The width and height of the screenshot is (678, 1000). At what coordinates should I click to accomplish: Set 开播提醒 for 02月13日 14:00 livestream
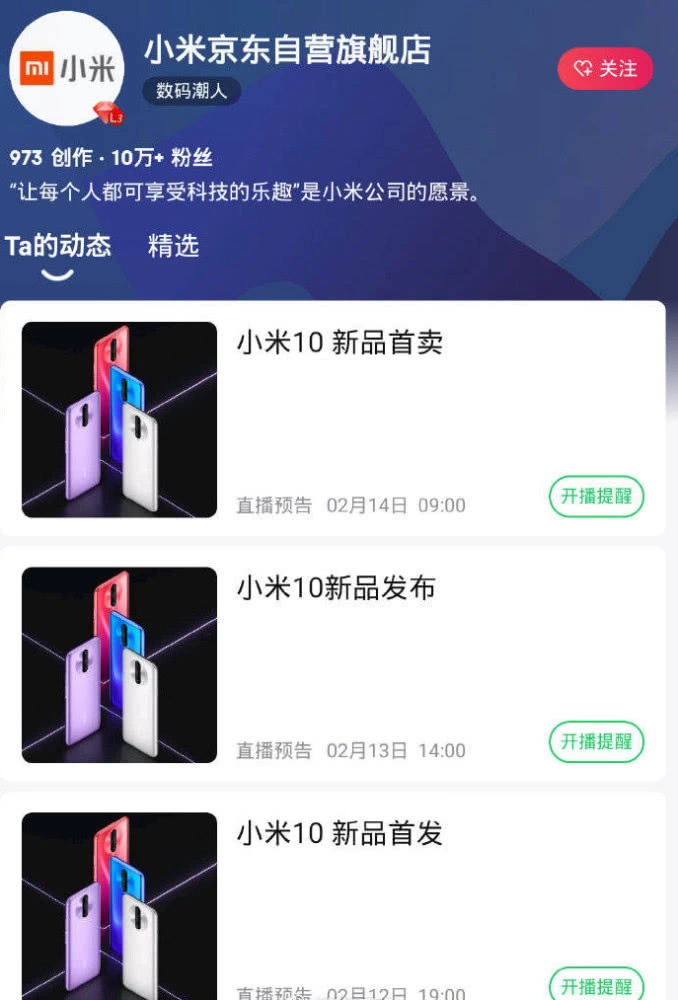[596, 742]
